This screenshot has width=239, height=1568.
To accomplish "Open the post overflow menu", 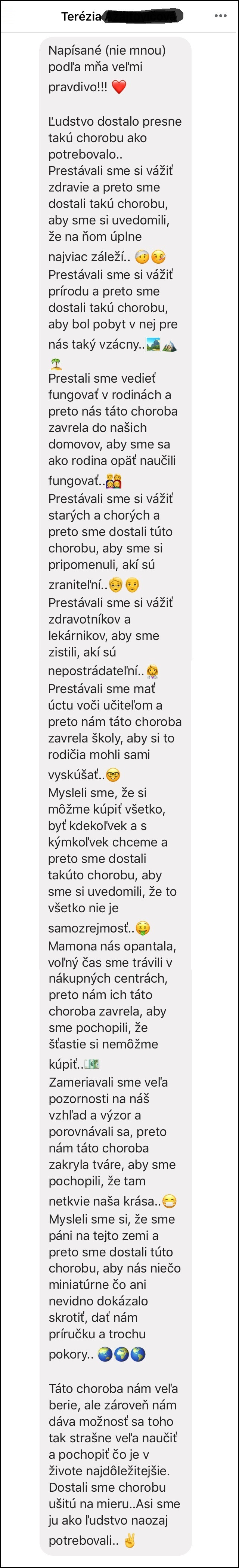I will pos(221,16).
